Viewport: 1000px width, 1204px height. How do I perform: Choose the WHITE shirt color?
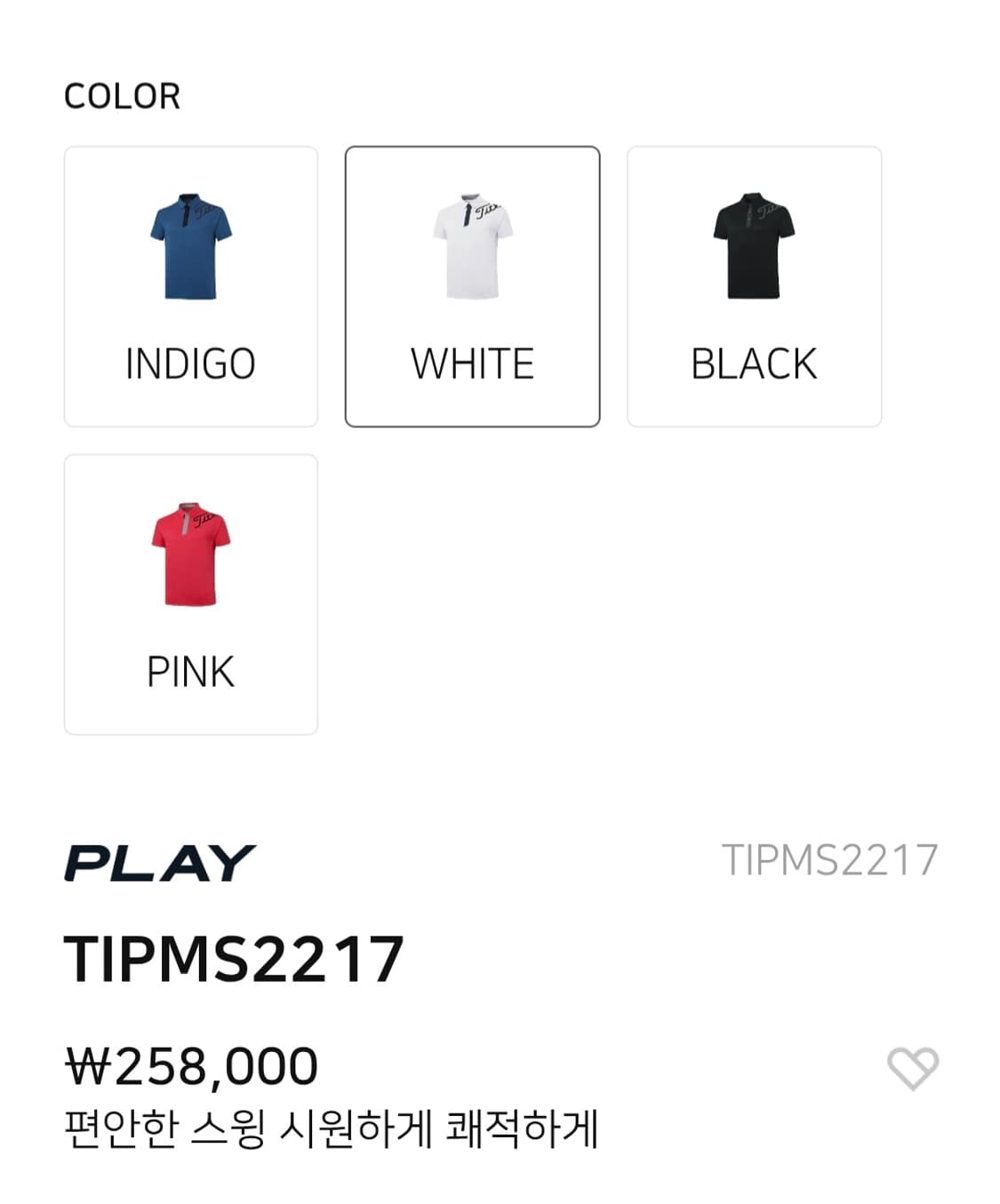(x=472, y=286)
